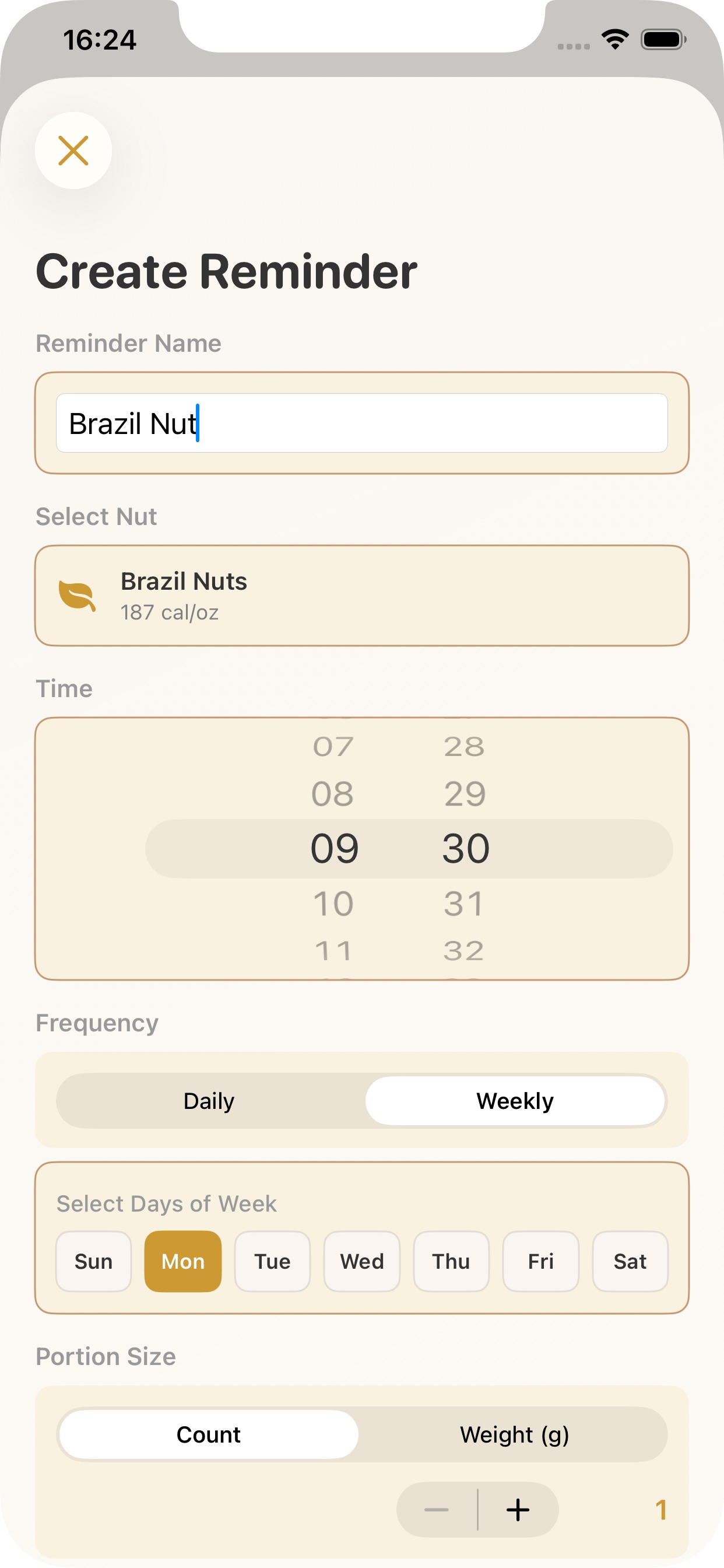Switch frequency to Daily
The height and width of the screenshot is (1568, 724).
pos(209,1101)
